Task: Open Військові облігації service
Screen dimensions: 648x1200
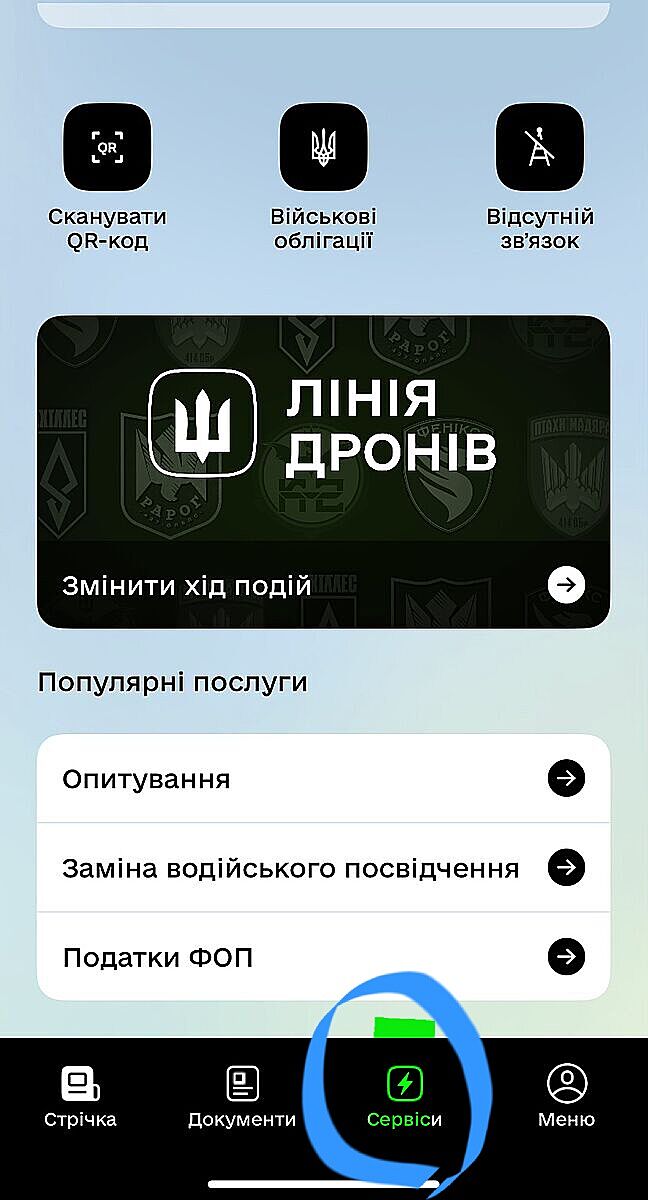Action: [323, 148]
